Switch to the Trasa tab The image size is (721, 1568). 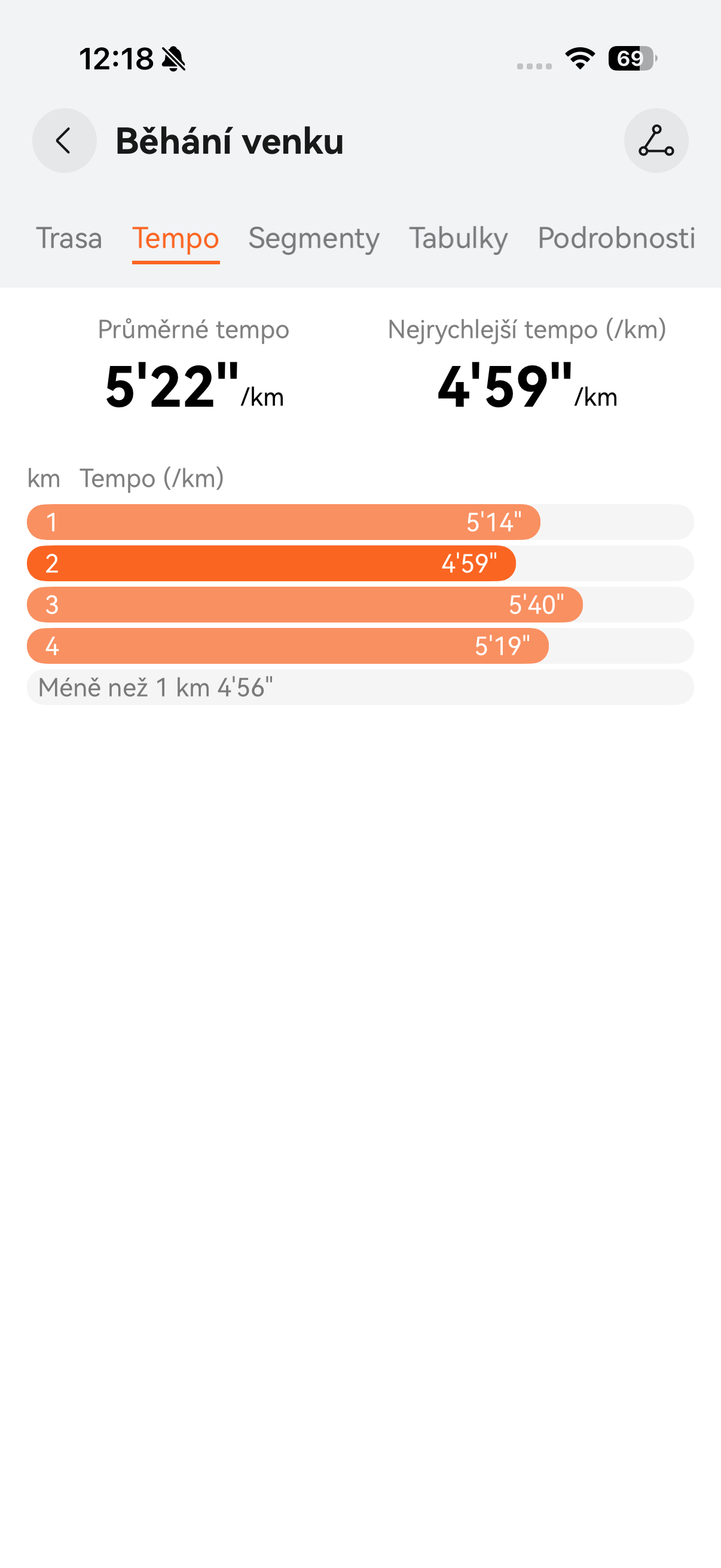(69, 238)
